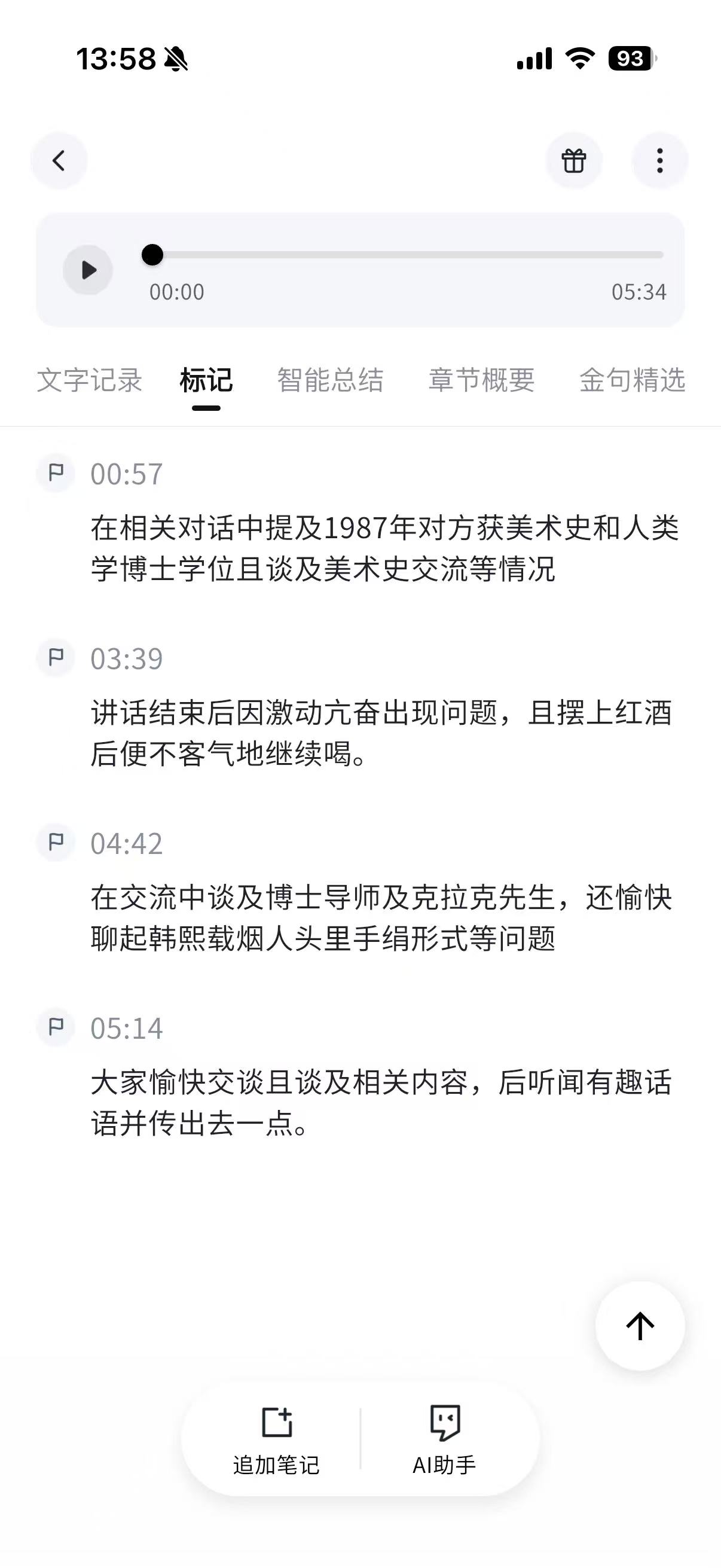
Task: Jump to the 03:39 marker
Action: click(x=126, y=659)
